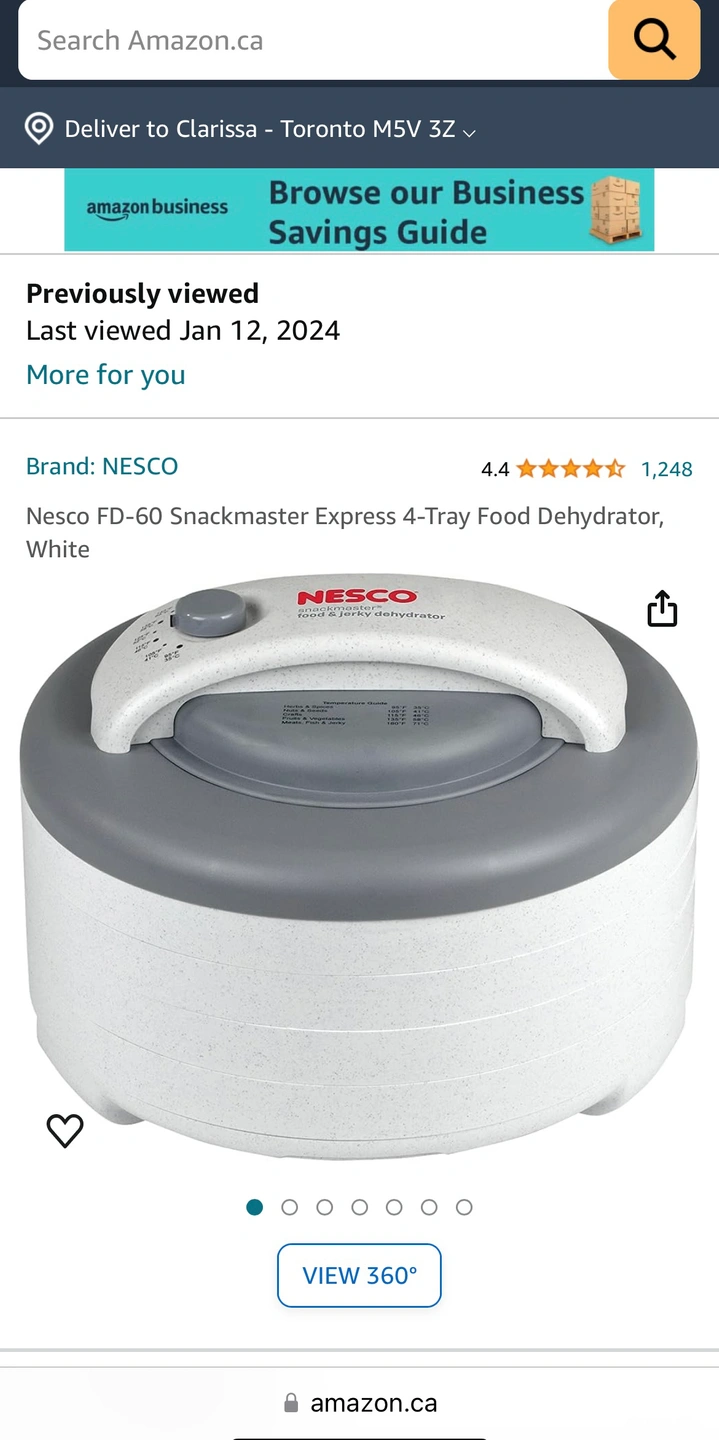
Task: Visit the Brand: NESCO link
Action: pos(102,466)
